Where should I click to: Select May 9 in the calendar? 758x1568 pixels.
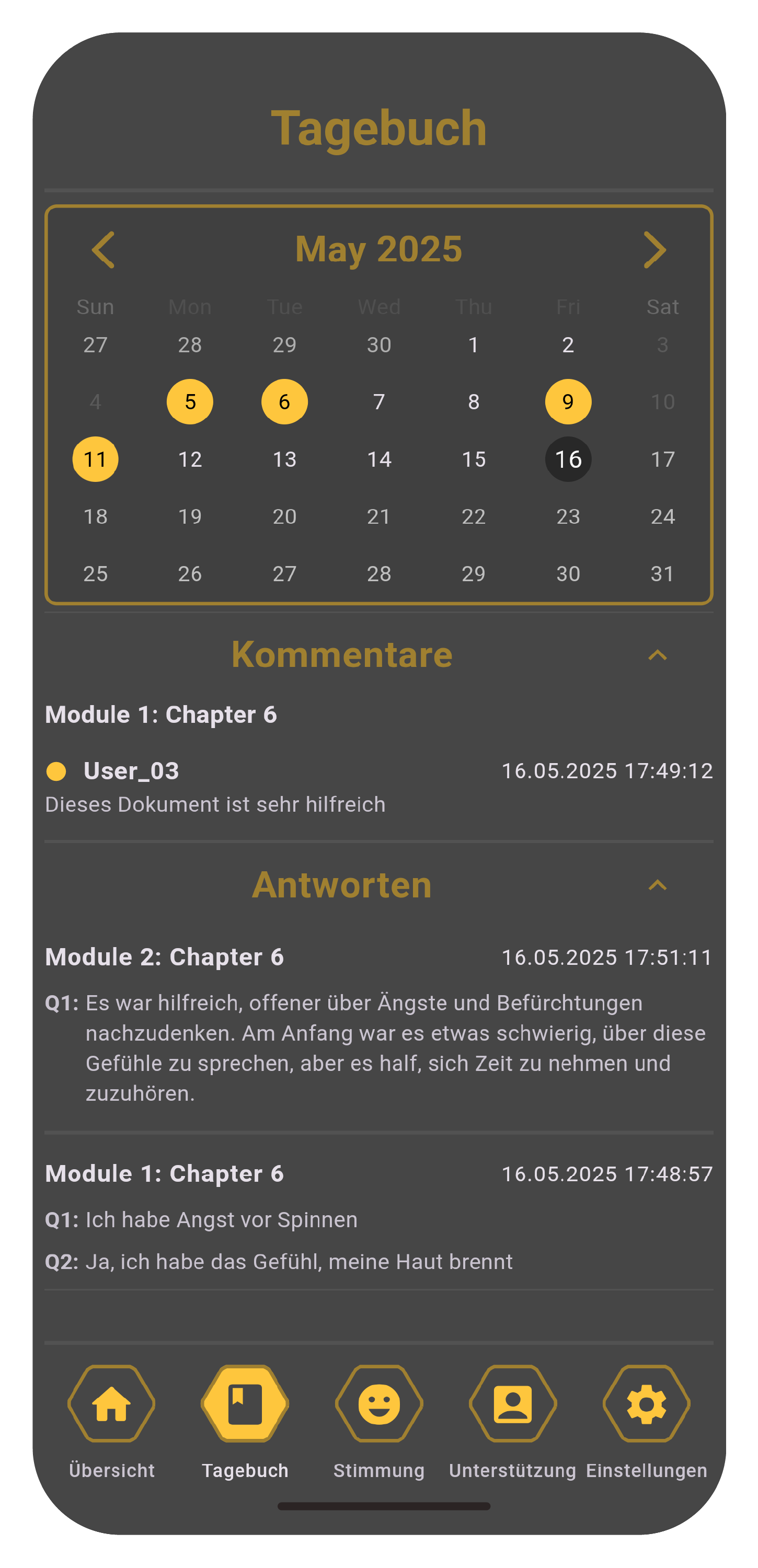[567, 402]
